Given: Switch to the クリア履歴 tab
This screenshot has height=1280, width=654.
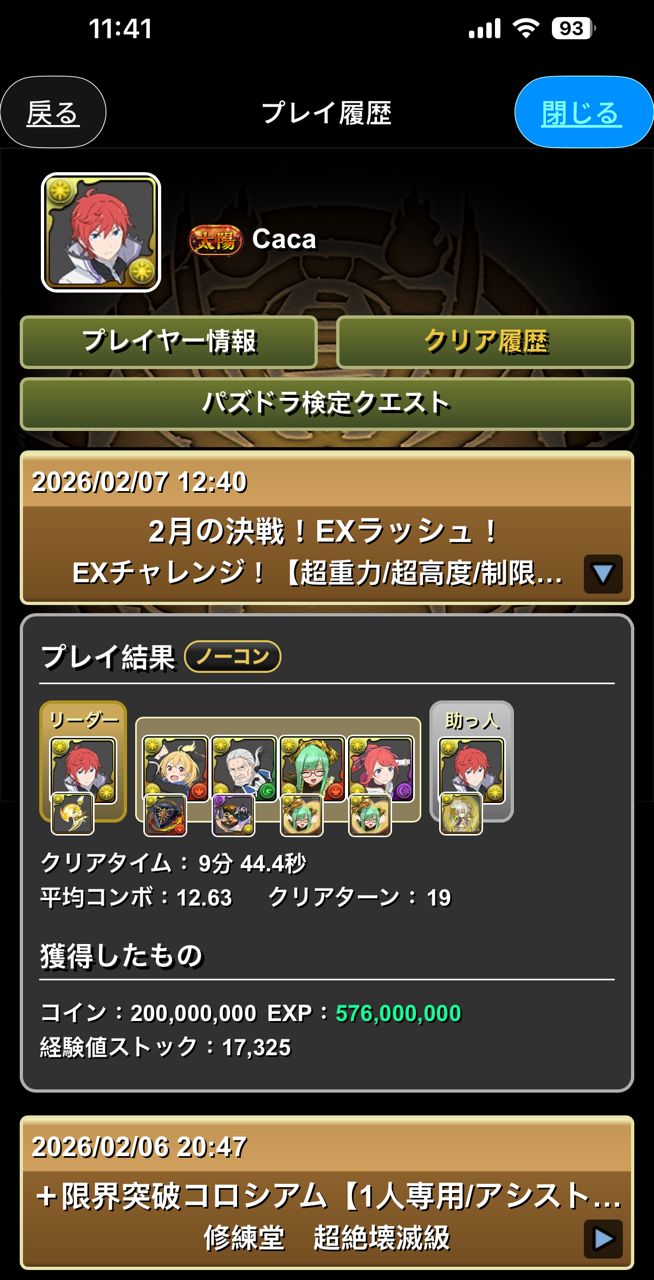Looking at the screenshot, I should (485, 342).
